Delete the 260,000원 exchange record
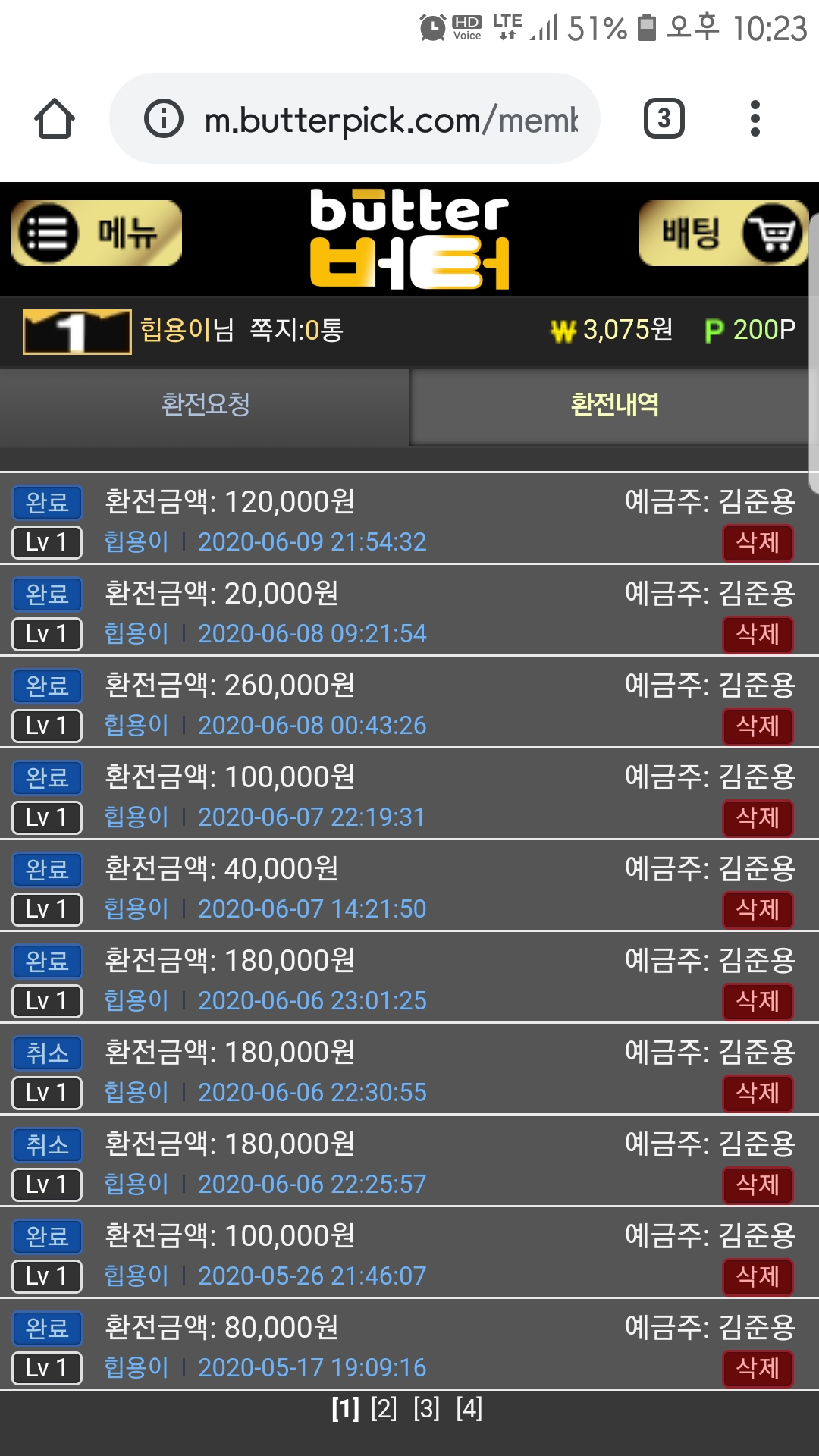The width and height of the screenshot is (819, 1456). [758, 726]
